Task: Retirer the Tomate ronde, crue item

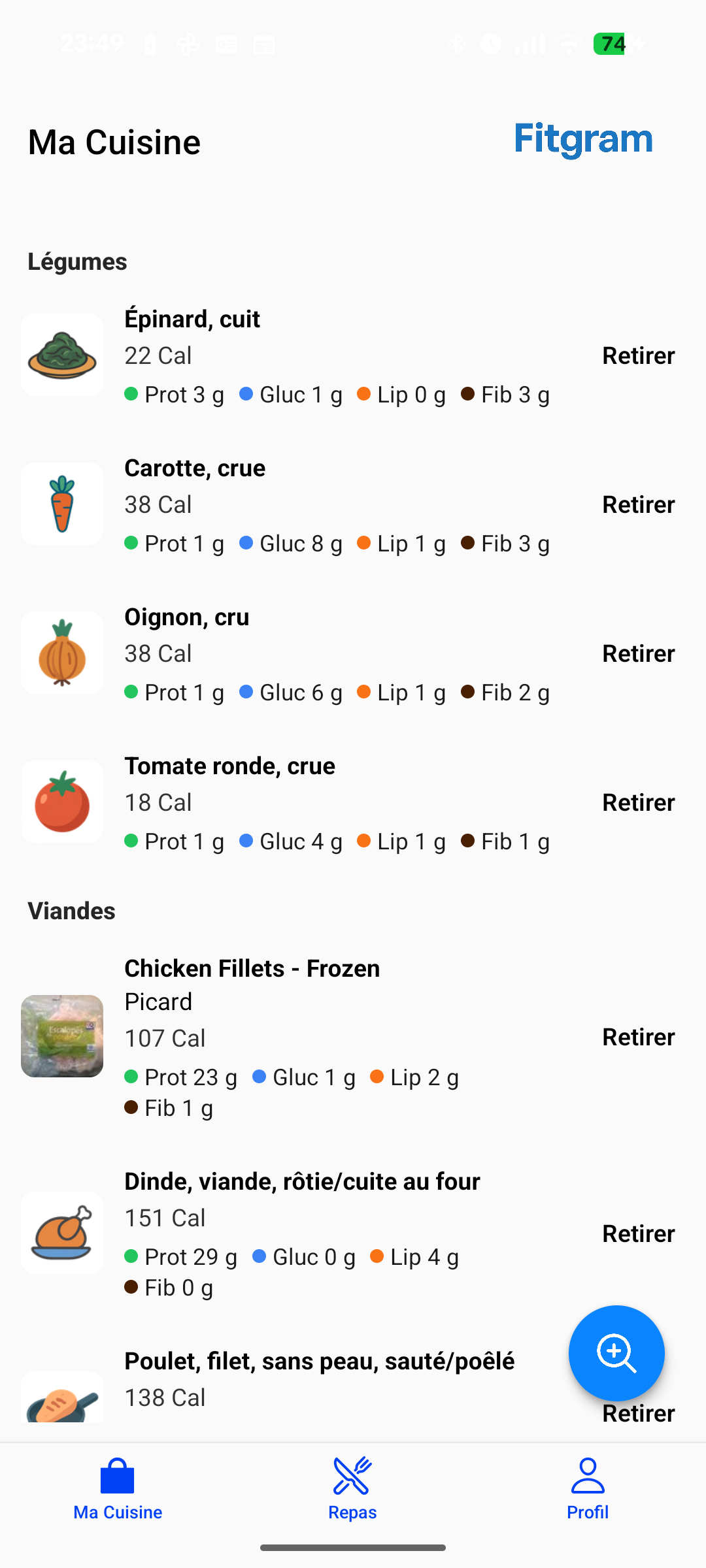Action: (x=638, y=802)
